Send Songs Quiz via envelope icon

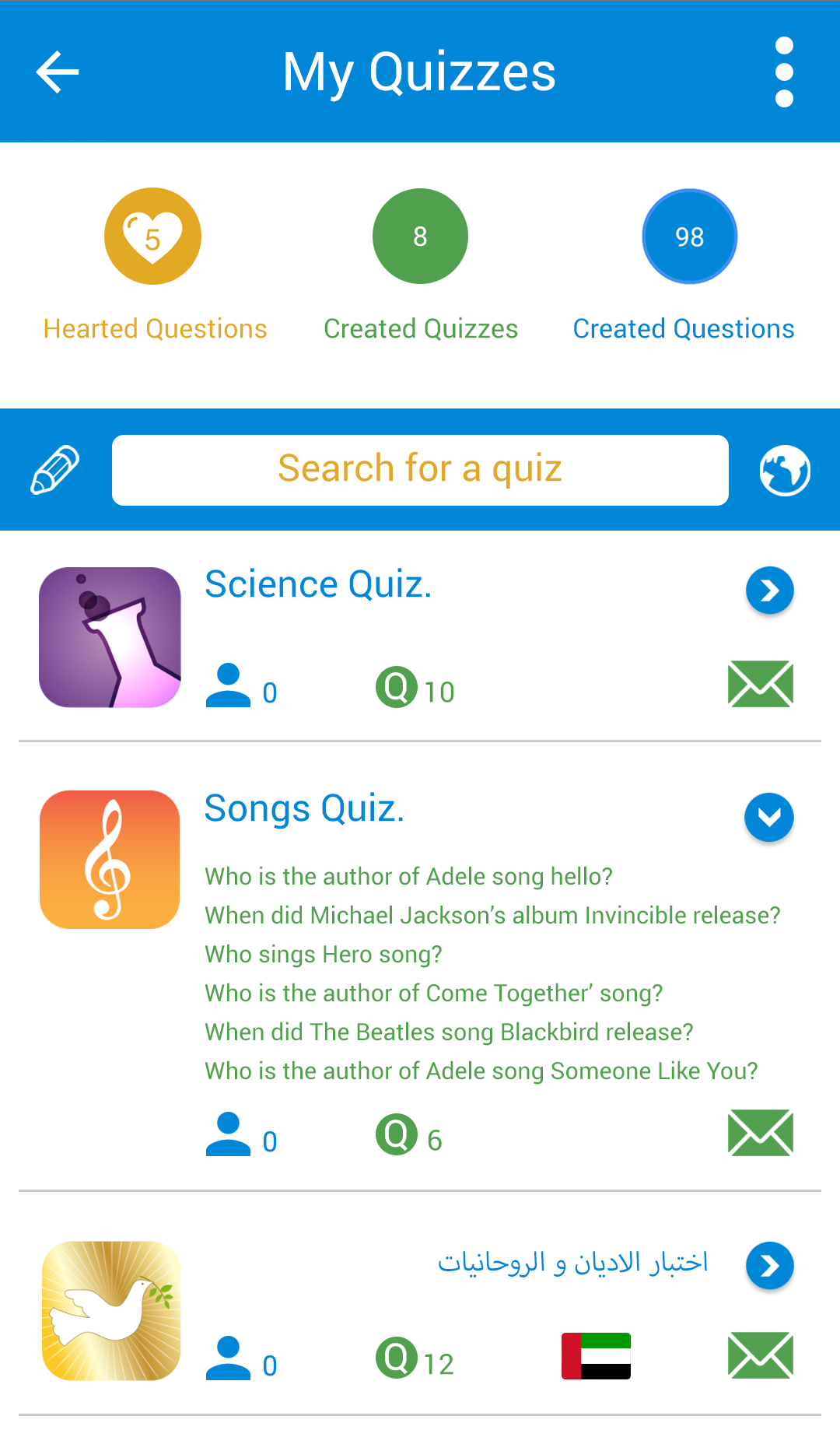pyautogui.click(x=760, y=1134)
